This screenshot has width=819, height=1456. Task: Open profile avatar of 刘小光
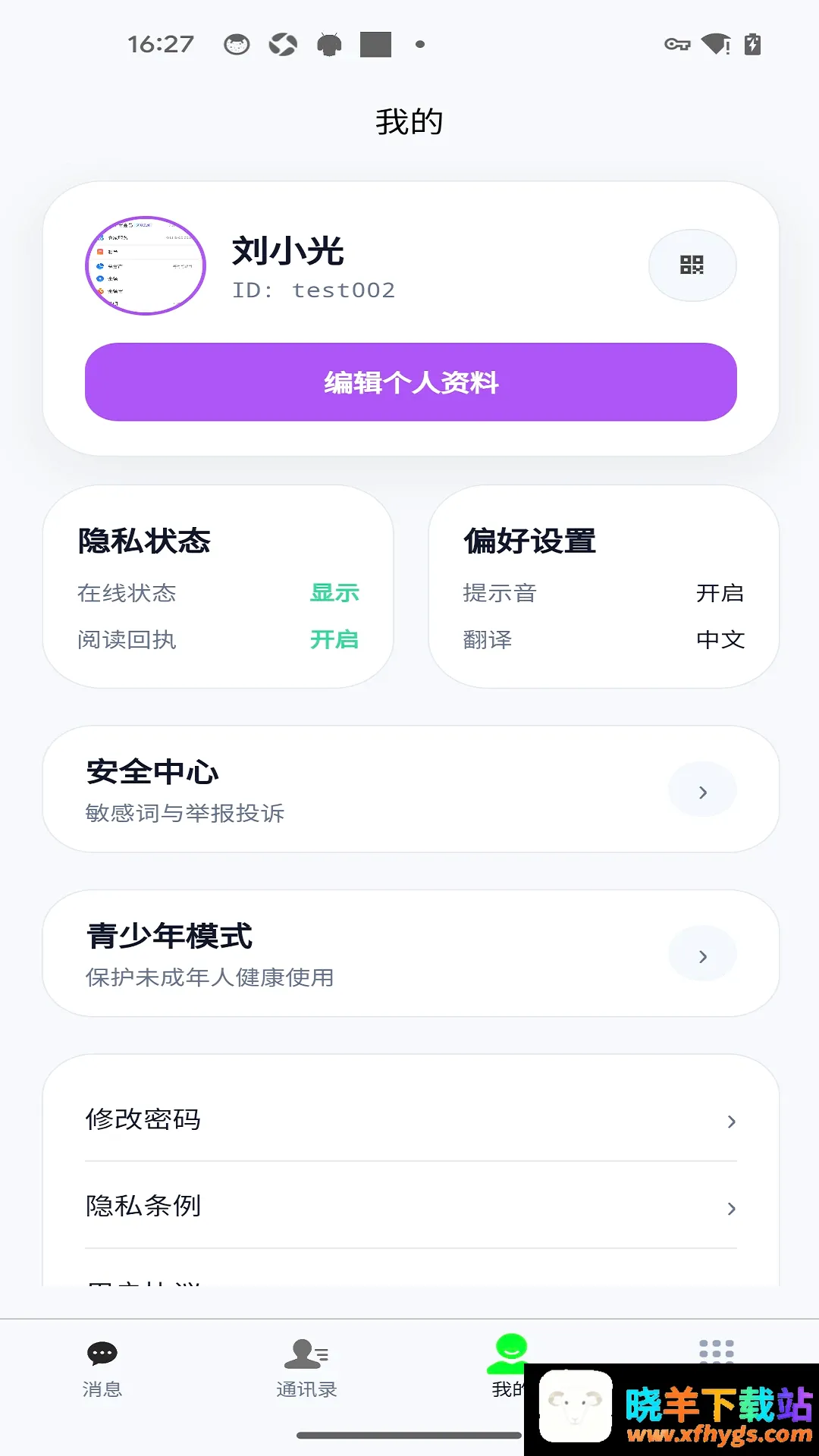(146, 265)
